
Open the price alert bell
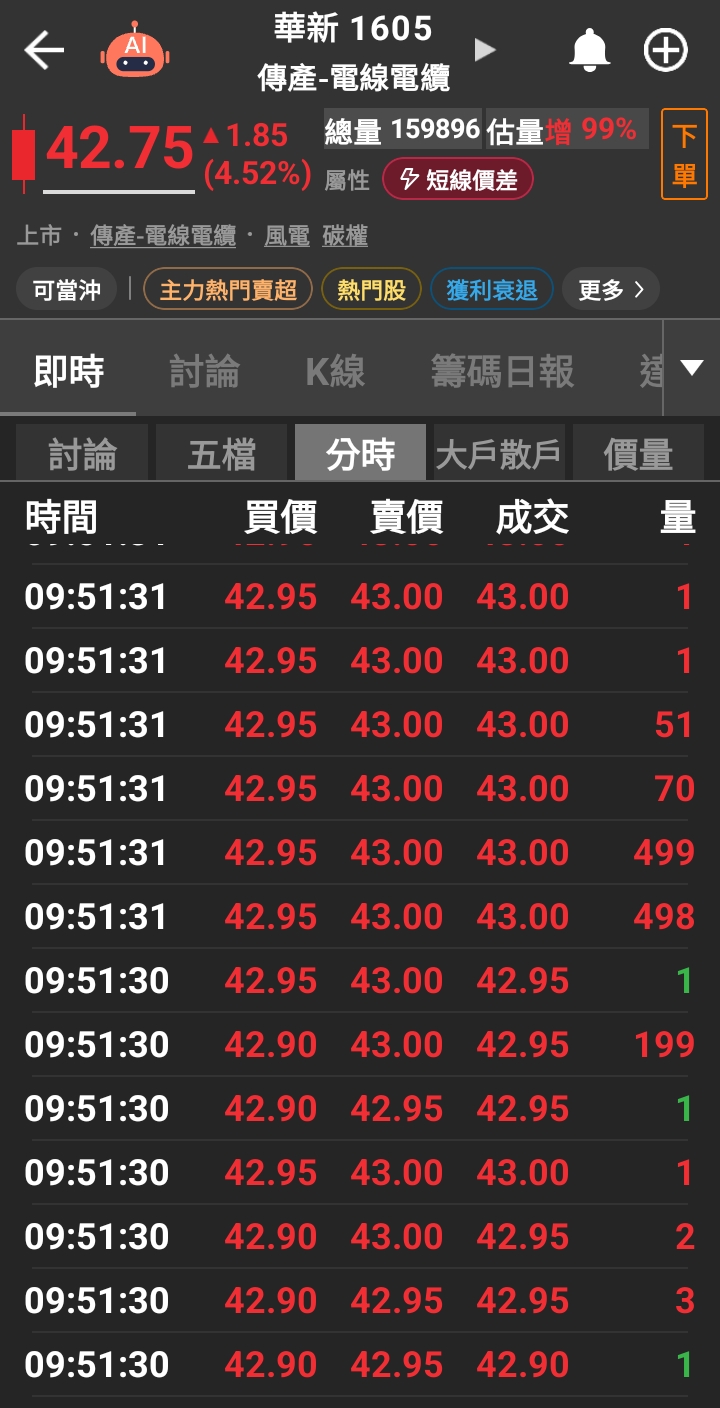pos(590,50)
